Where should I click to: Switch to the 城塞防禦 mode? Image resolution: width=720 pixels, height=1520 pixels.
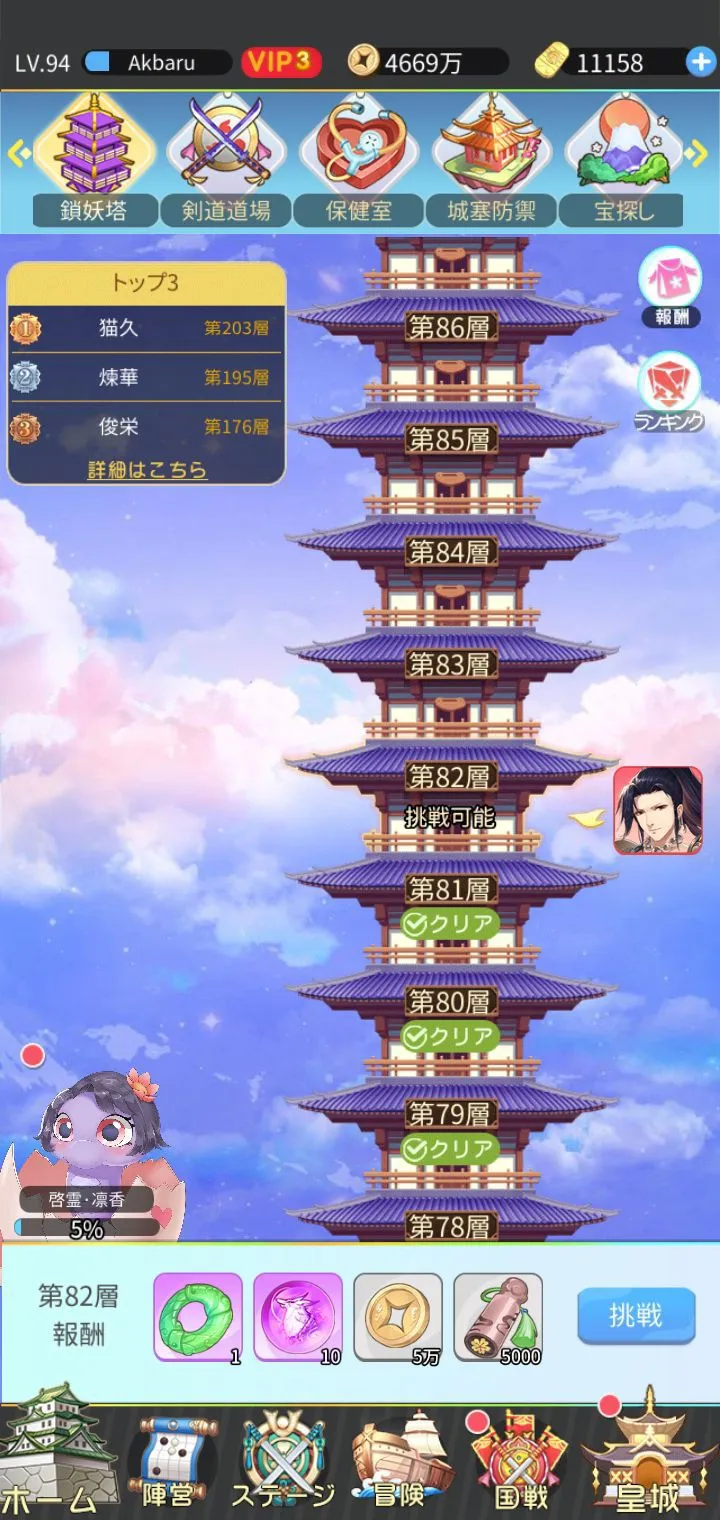tap(491, 160)
